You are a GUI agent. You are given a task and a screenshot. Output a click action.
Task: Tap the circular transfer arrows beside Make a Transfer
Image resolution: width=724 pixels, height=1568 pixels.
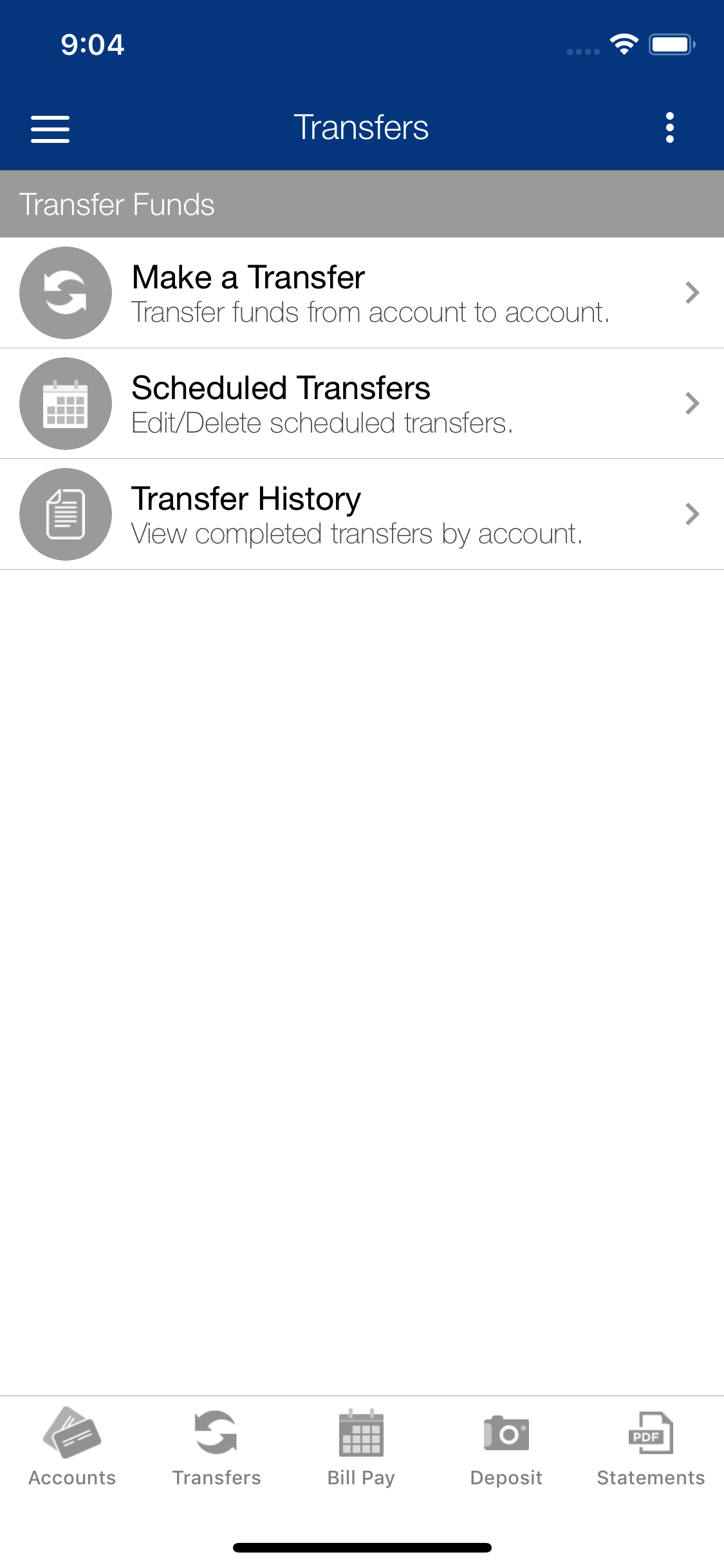click(x=65, y=292)
